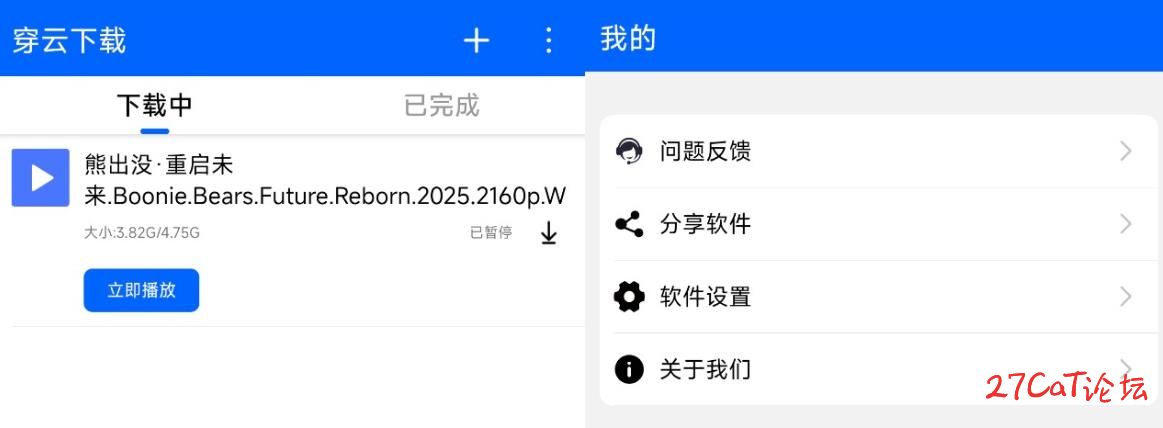Screen dimensions: 1163x428
Task: Open the three-dot overflow menu
Action: click(548, 40)
